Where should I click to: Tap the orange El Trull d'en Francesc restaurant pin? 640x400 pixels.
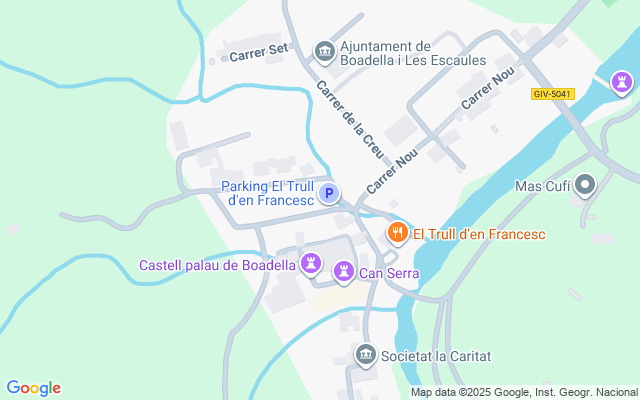click(x=398, y=234)
